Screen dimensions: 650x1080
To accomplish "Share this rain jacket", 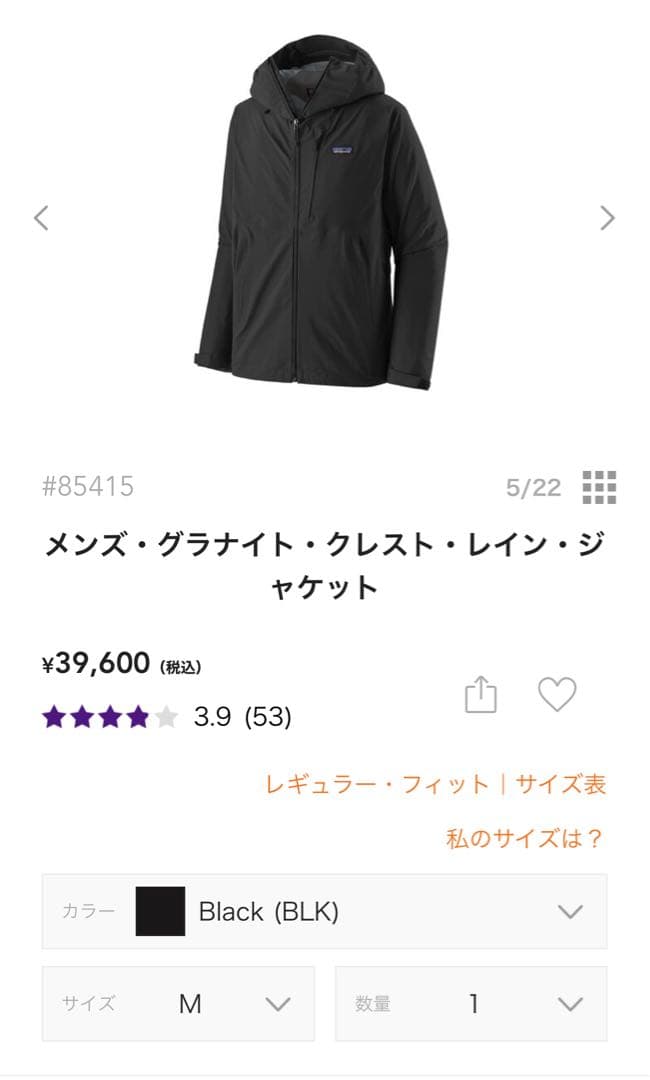I will coord(481,695).
